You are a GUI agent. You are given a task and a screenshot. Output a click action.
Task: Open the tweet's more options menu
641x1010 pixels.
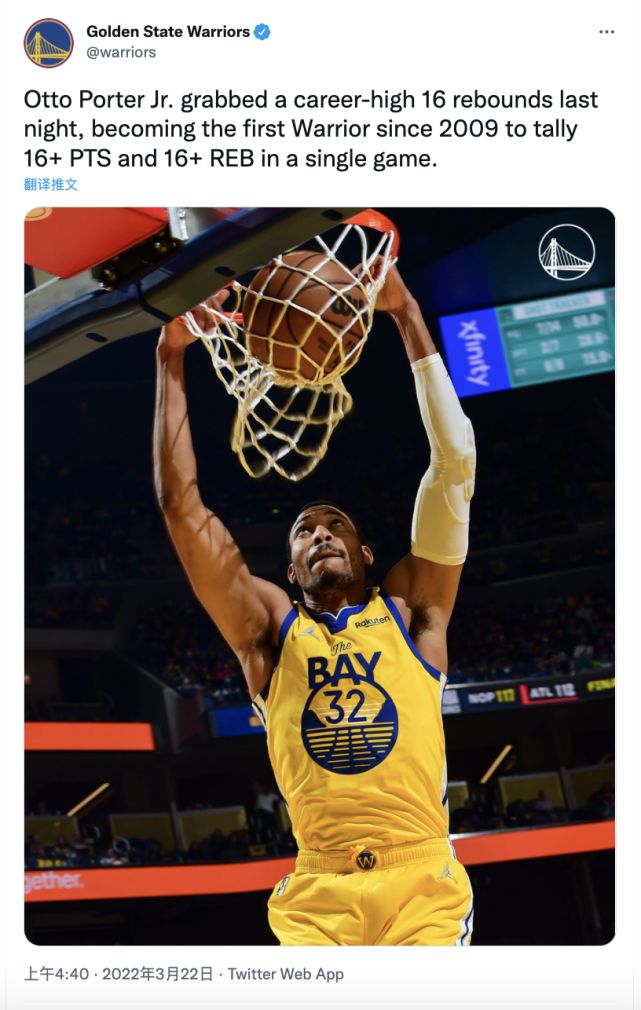(606, 32)
